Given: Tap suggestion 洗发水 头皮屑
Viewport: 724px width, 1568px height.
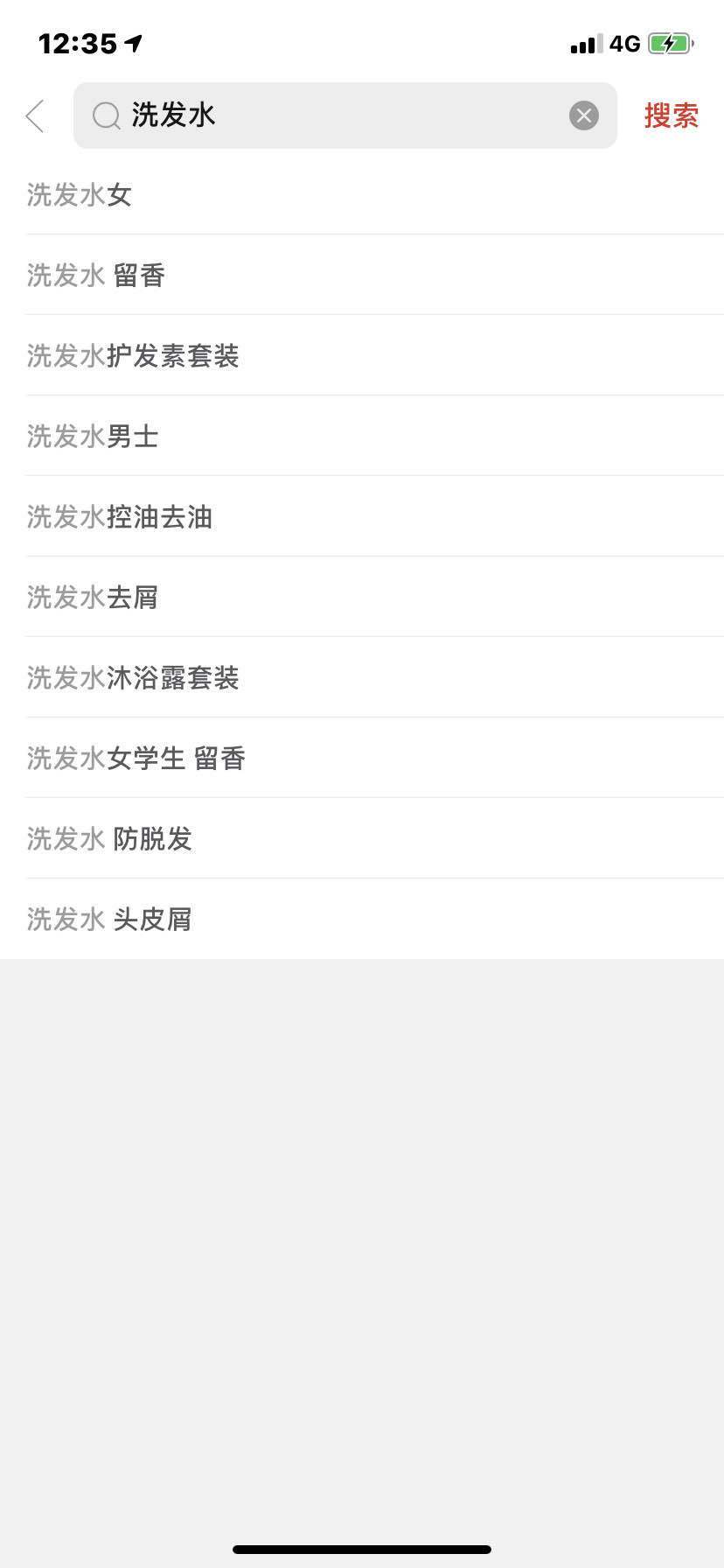Looking at the screenshot, I should pyautogui.click(x=362, y=919).
